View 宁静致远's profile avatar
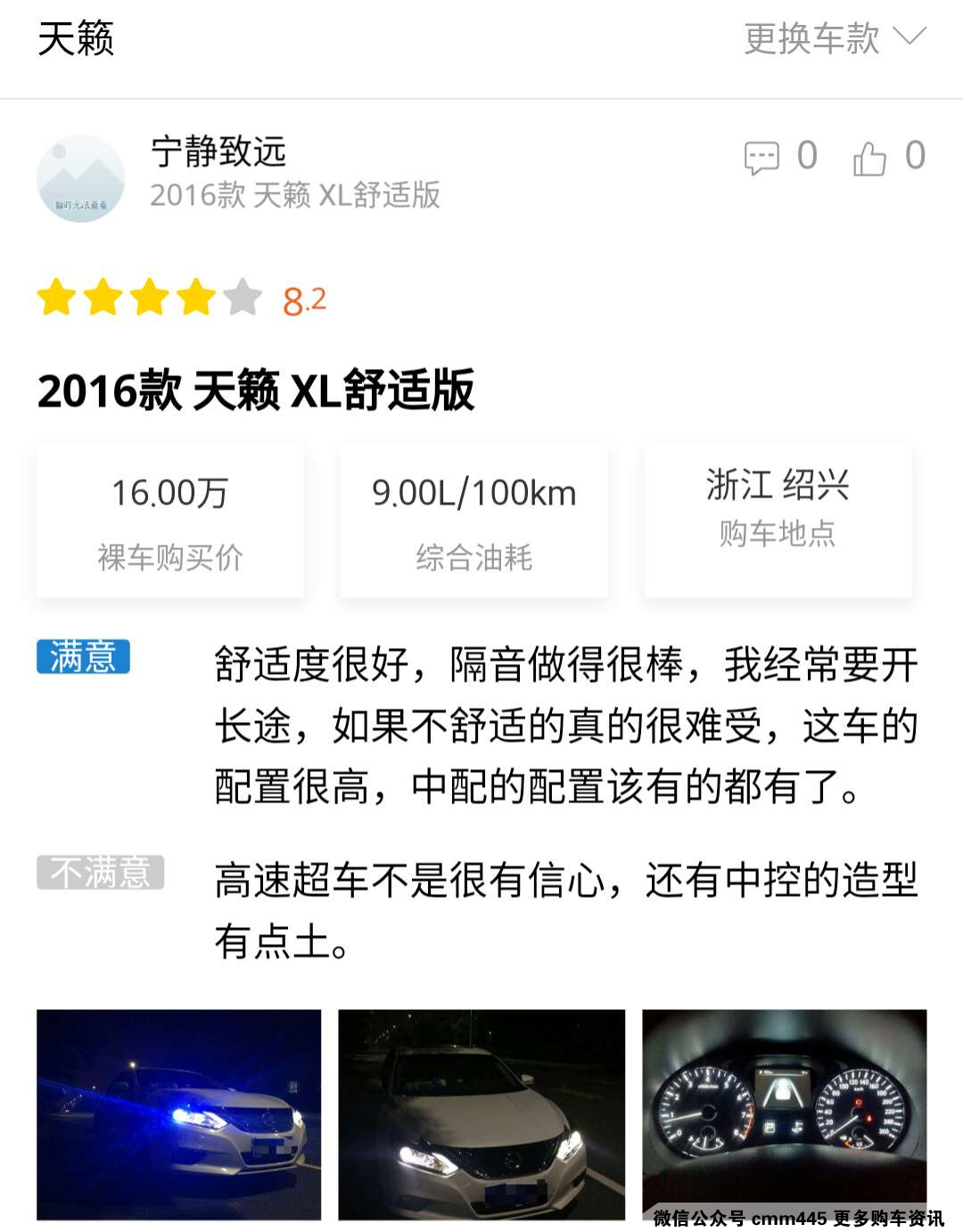Screen dimensions: 963x1232 tap(80, 178)
